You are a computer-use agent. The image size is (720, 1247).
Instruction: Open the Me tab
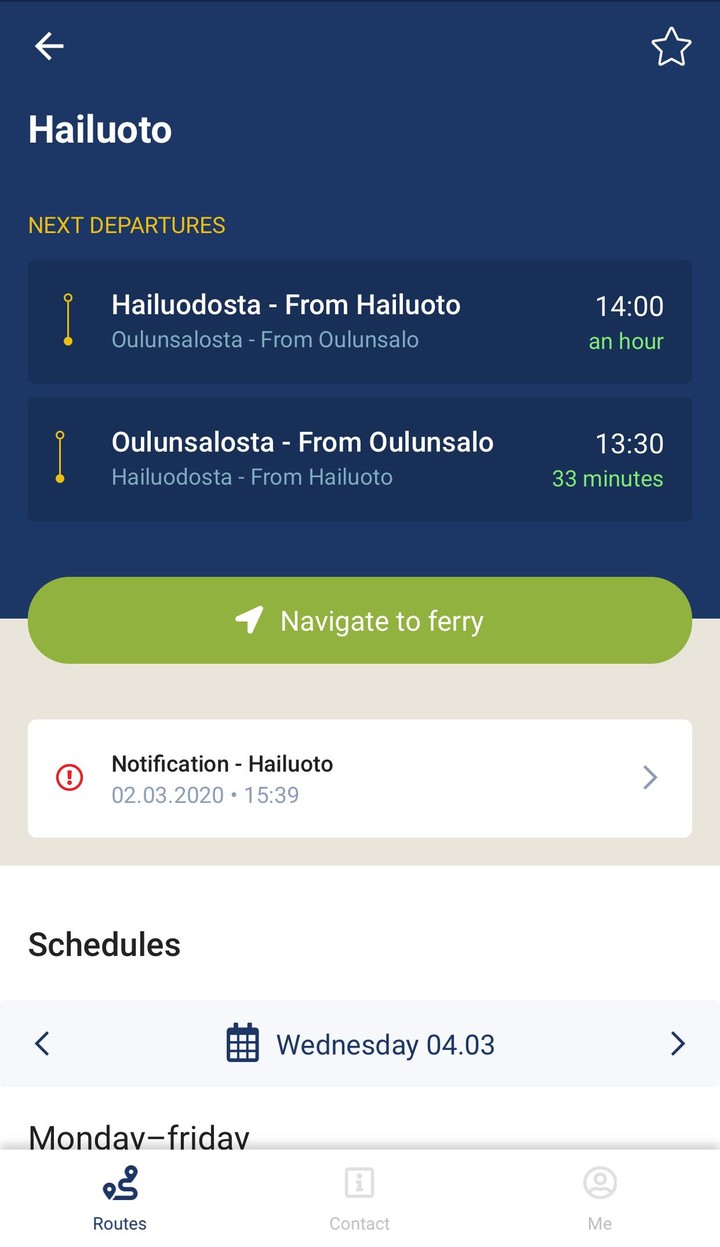click(x=600, y=1196)
